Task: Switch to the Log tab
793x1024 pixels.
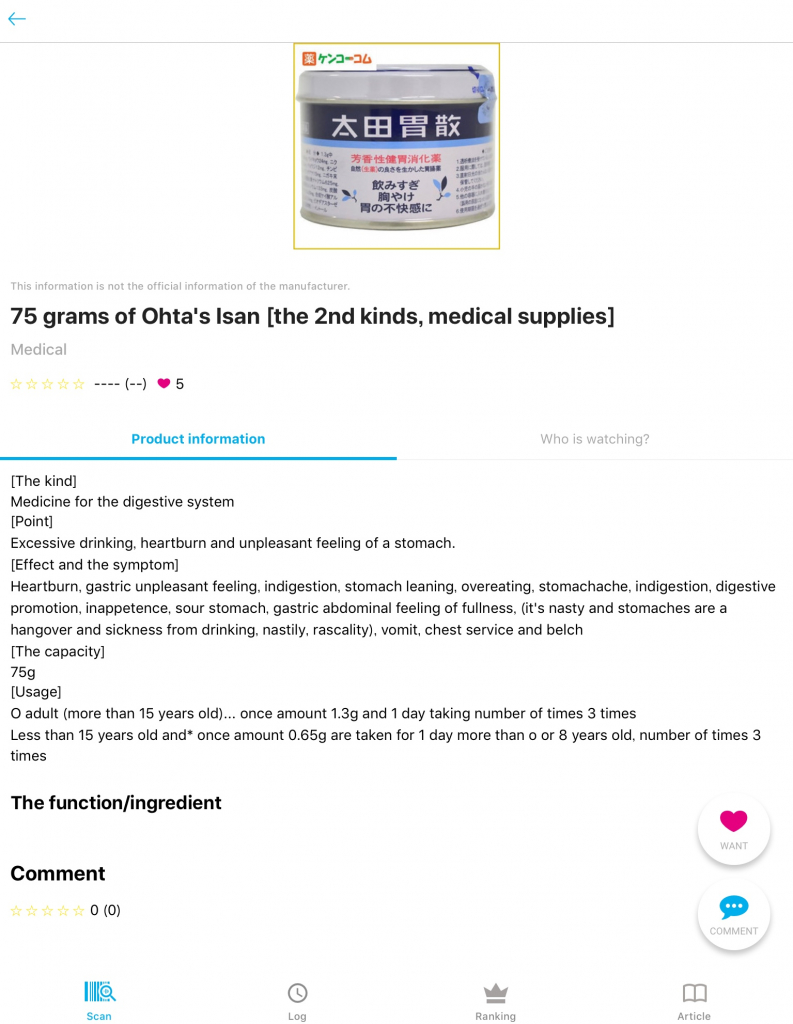Action: [x=297, y=1000]
